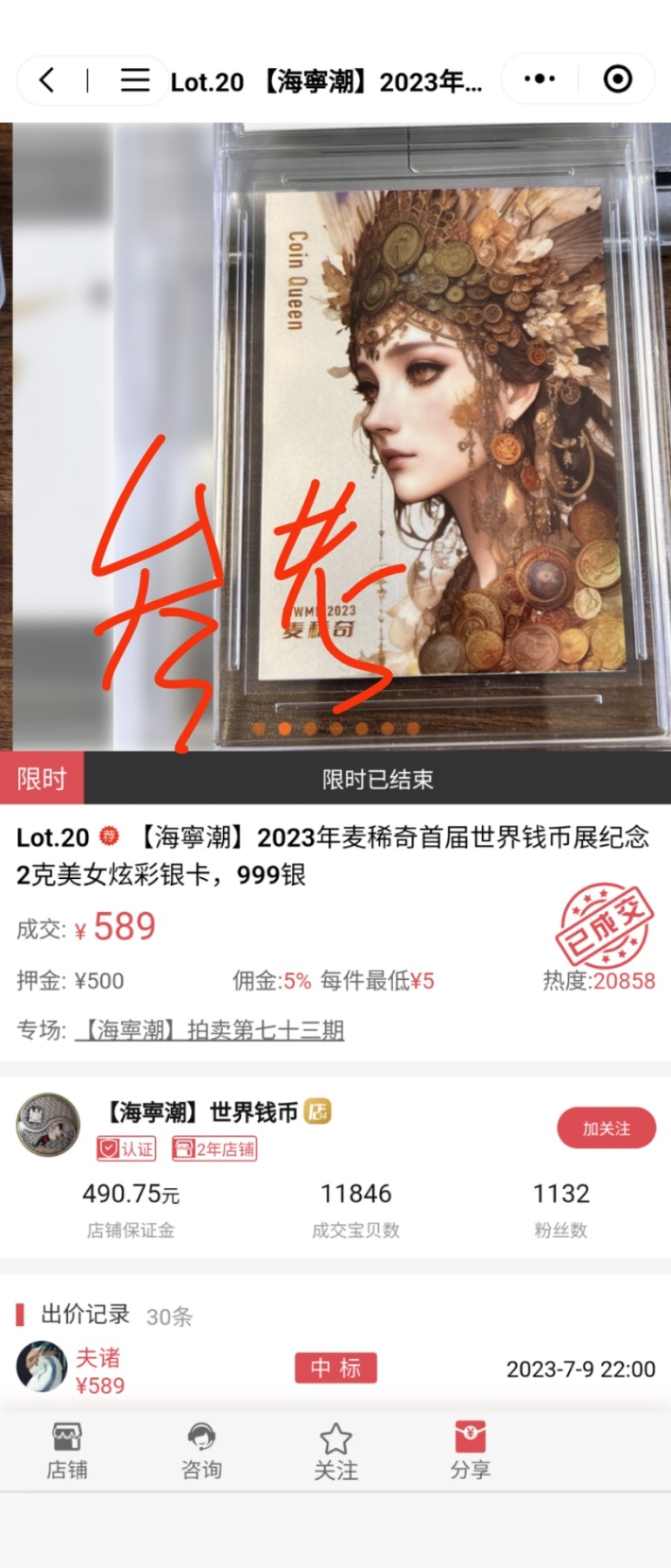Tap the 2年店铺 shop age badge

coord(213,1150)
